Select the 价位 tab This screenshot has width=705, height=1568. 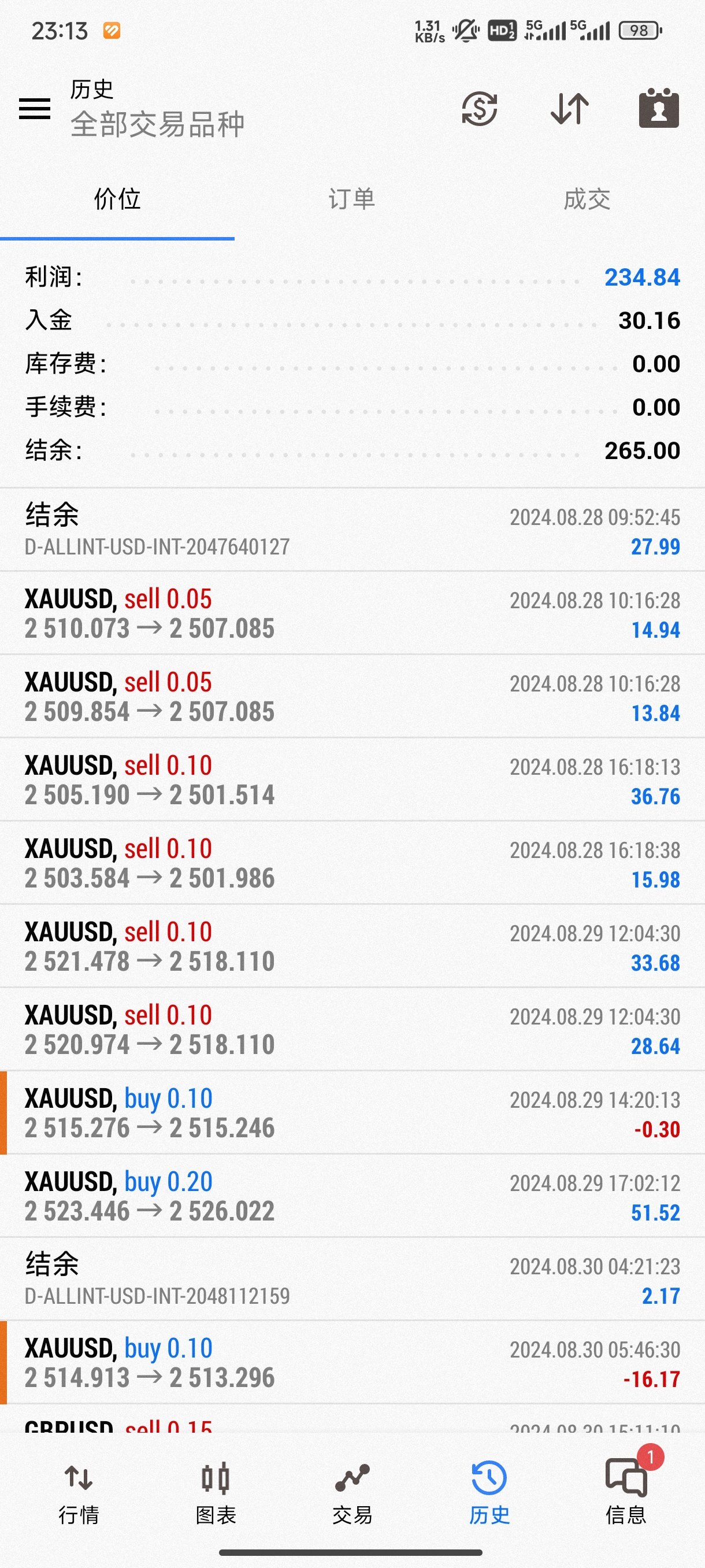point(117,199)
